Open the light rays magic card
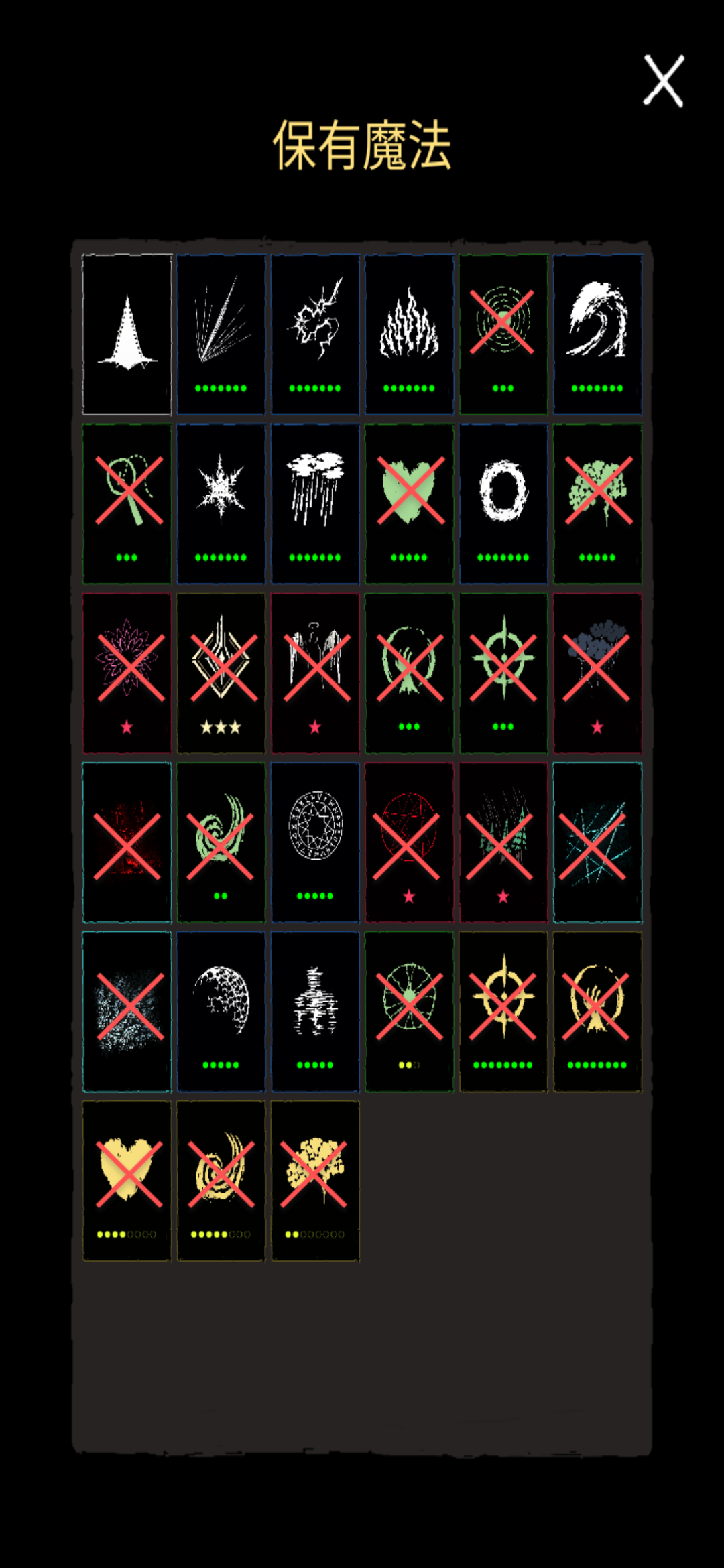This screenshot has width=724, height=1568. click(x=221, y=334)
